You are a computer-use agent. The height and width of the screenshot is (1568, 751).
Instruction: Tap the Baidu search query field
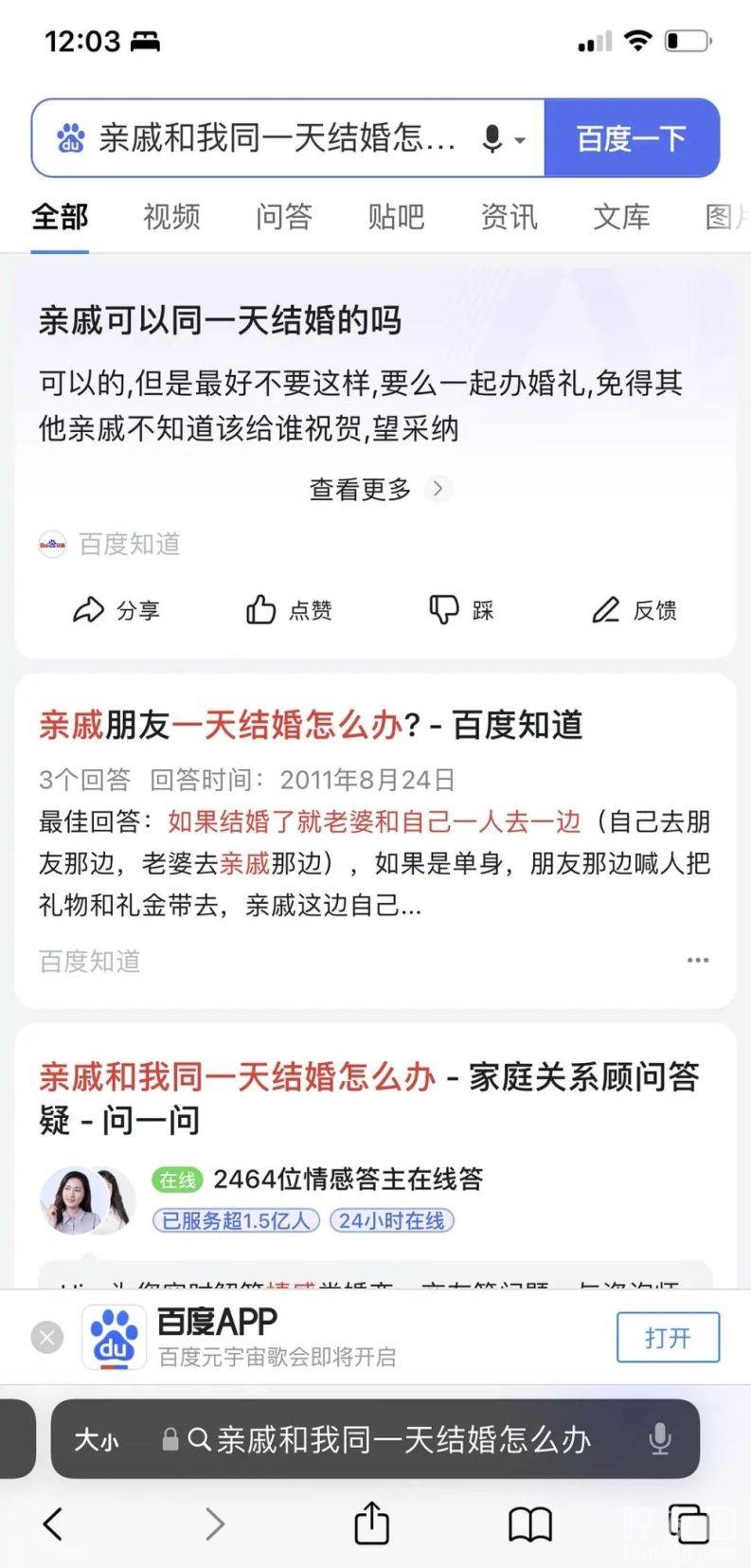[277, 138]
